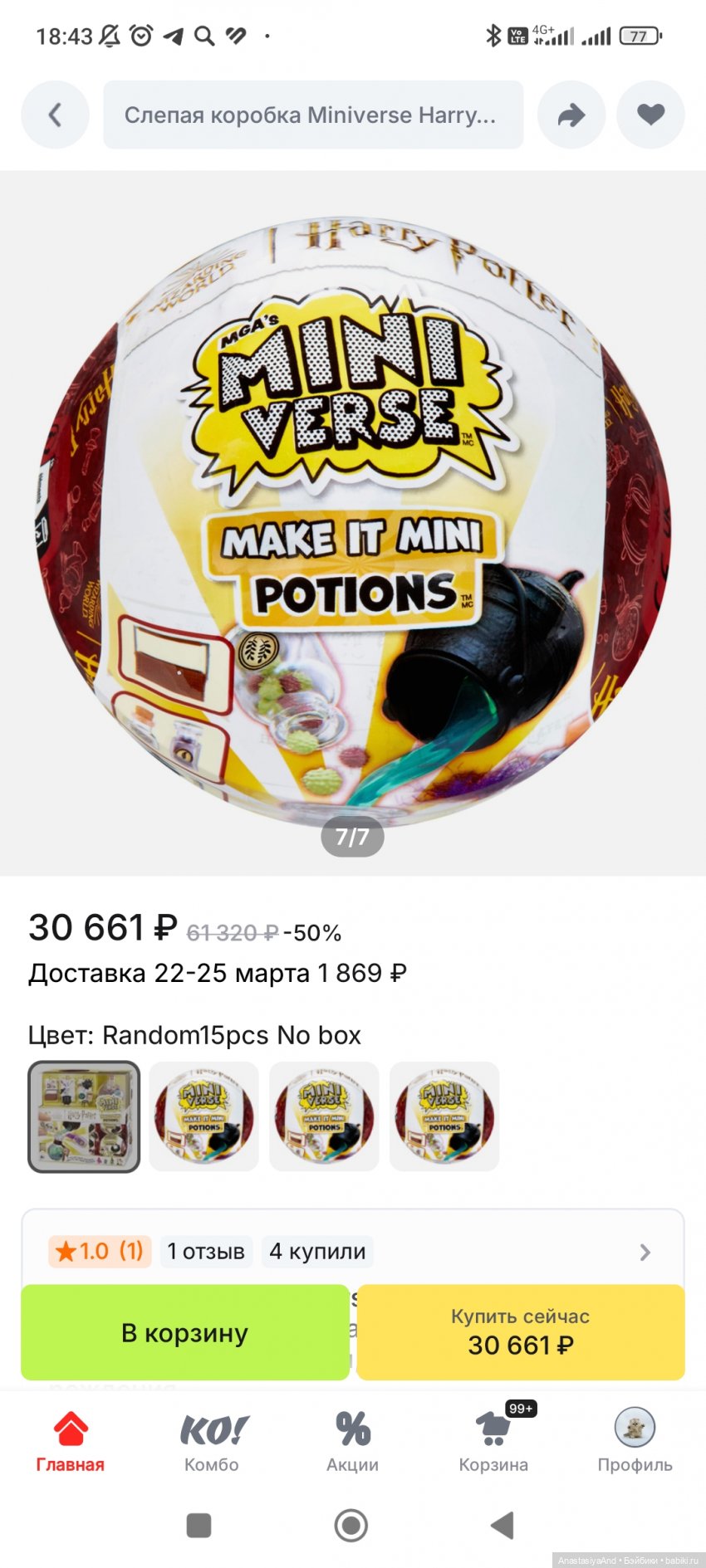
Task: Share this product
Action: click(x=571, y=115)
